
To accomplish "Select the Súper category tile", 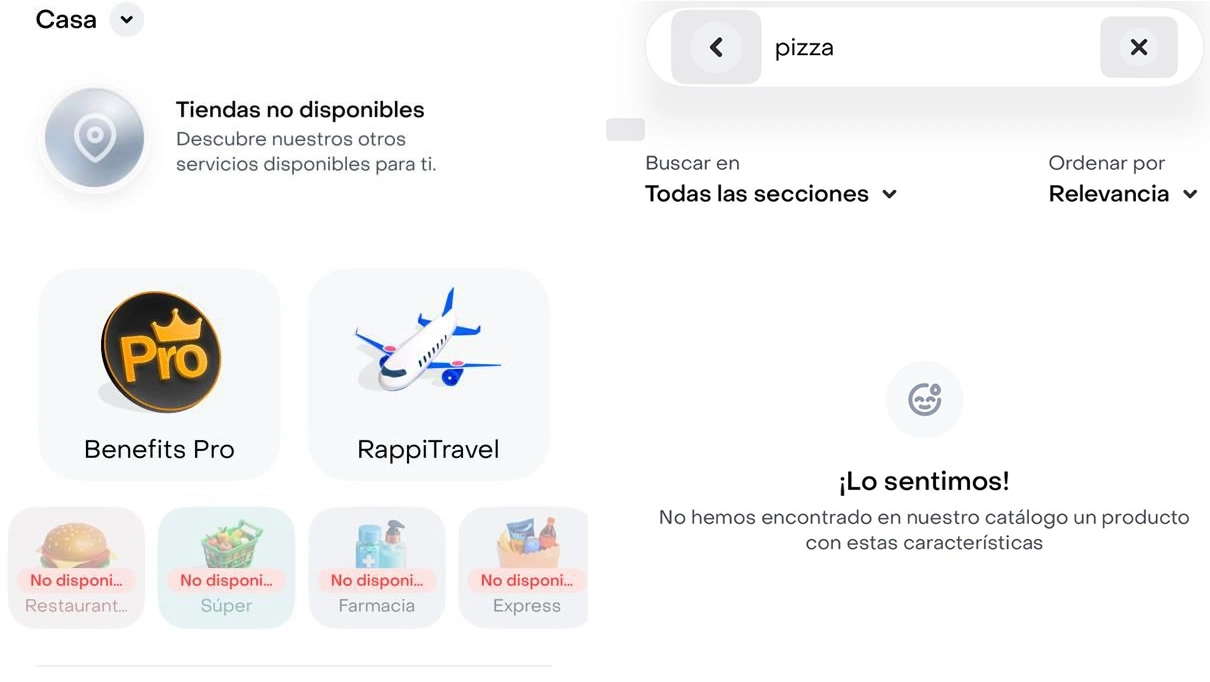I will pos(226,567).
